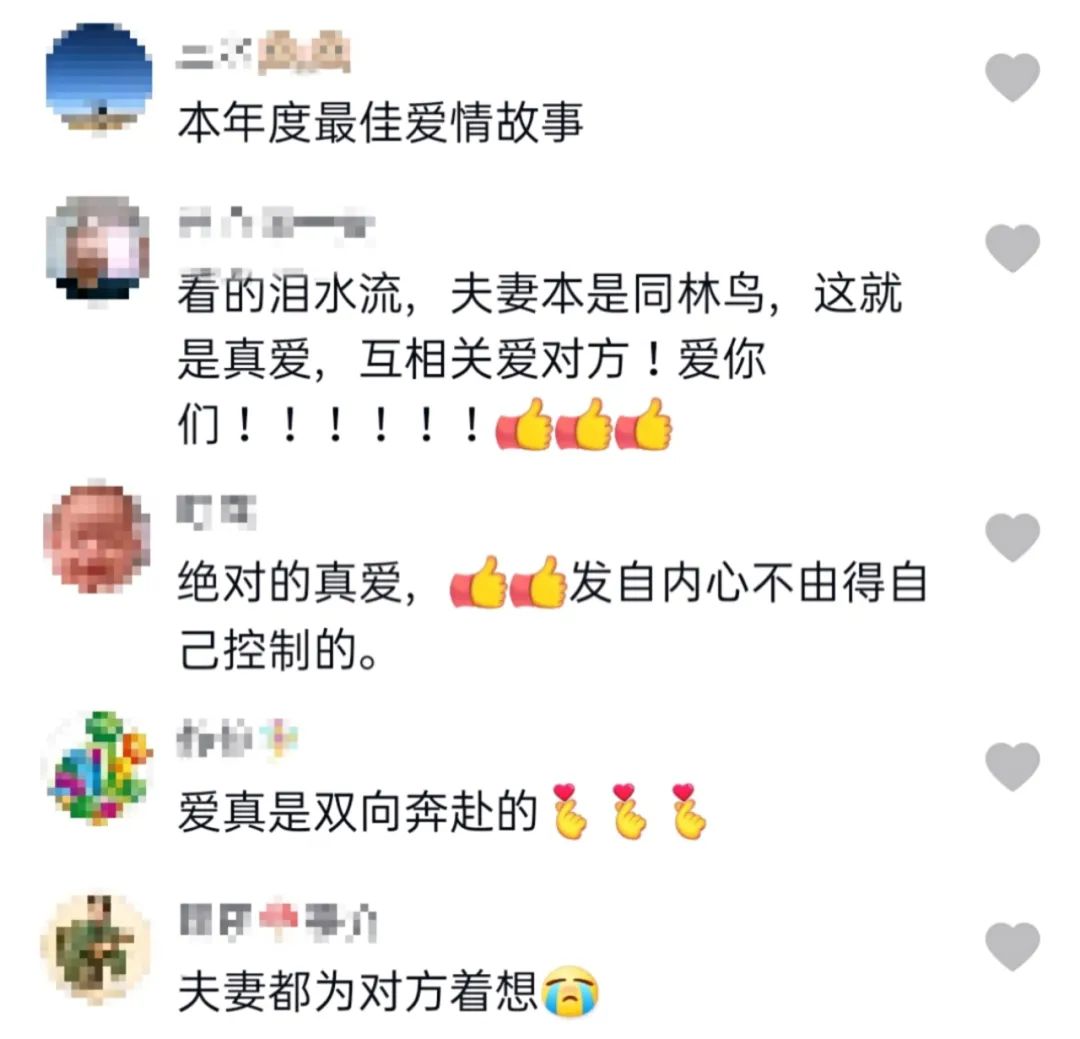
Task: Like the comment "夫妻都为对方着想"
Action: click(x=1012, y=946)
